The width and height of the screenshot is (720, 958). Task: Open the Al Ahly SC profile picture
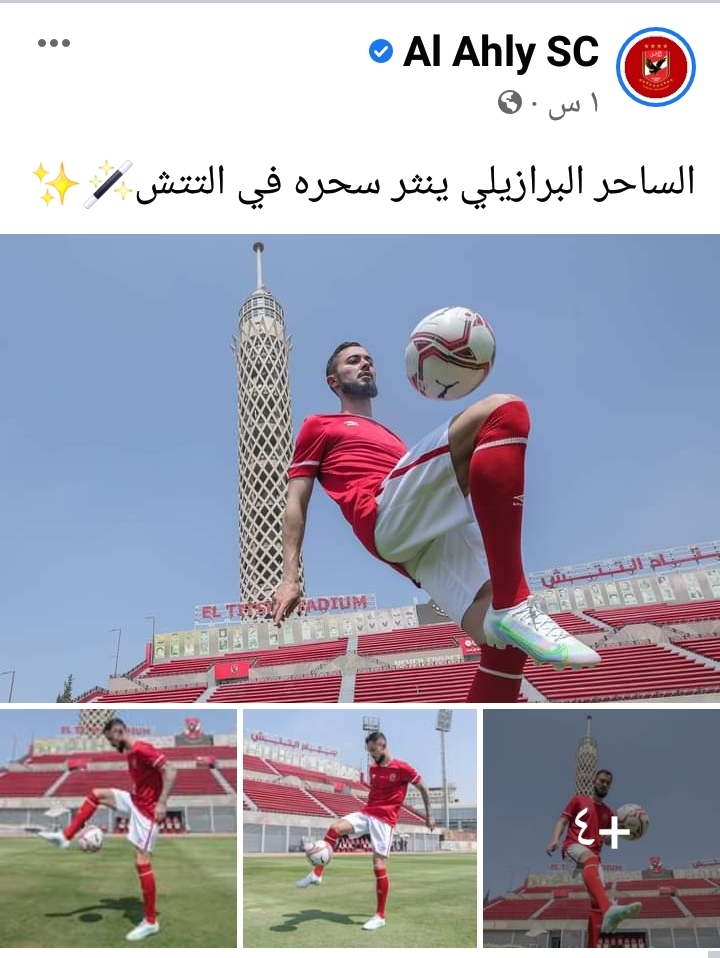pos(655,66)
